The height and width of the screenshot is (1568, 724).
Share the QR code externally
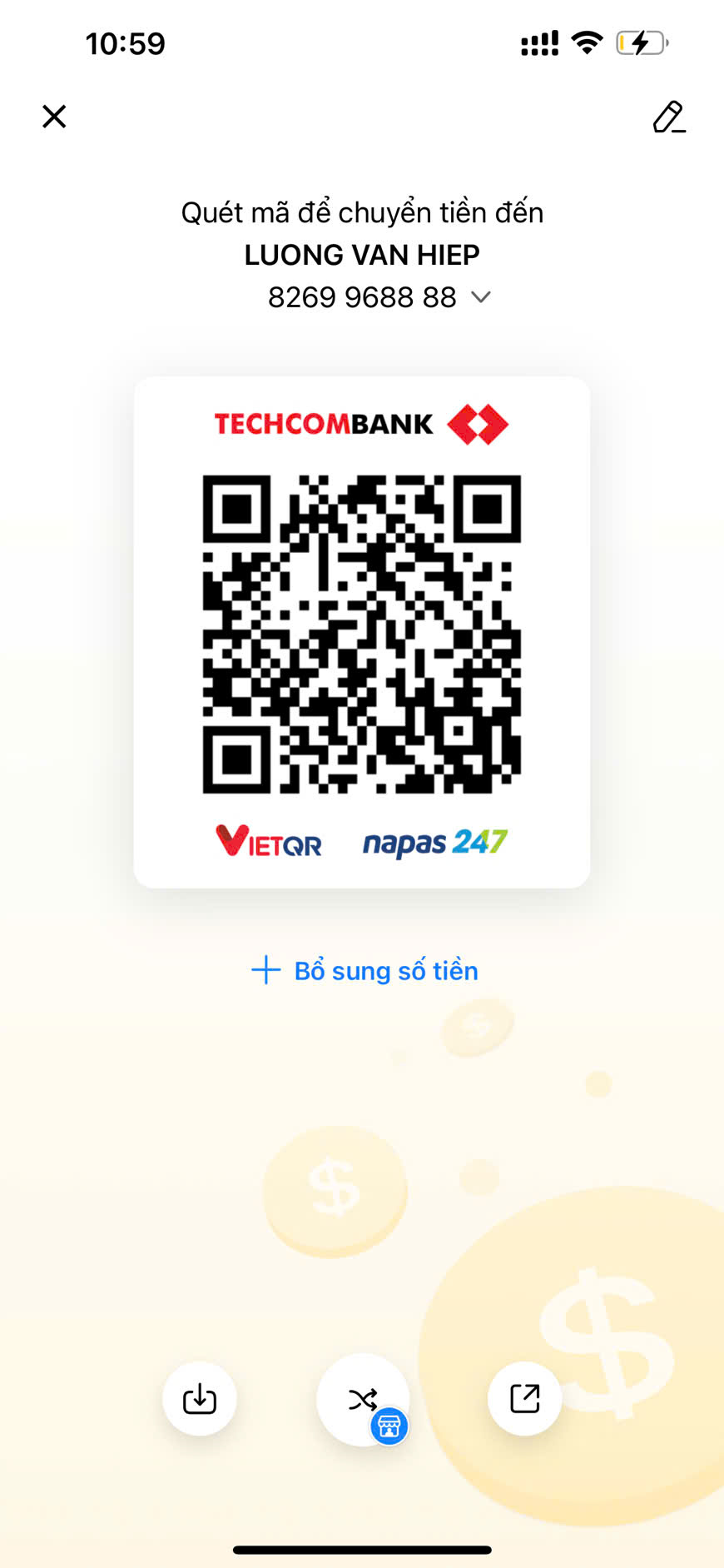point(525,1398)
